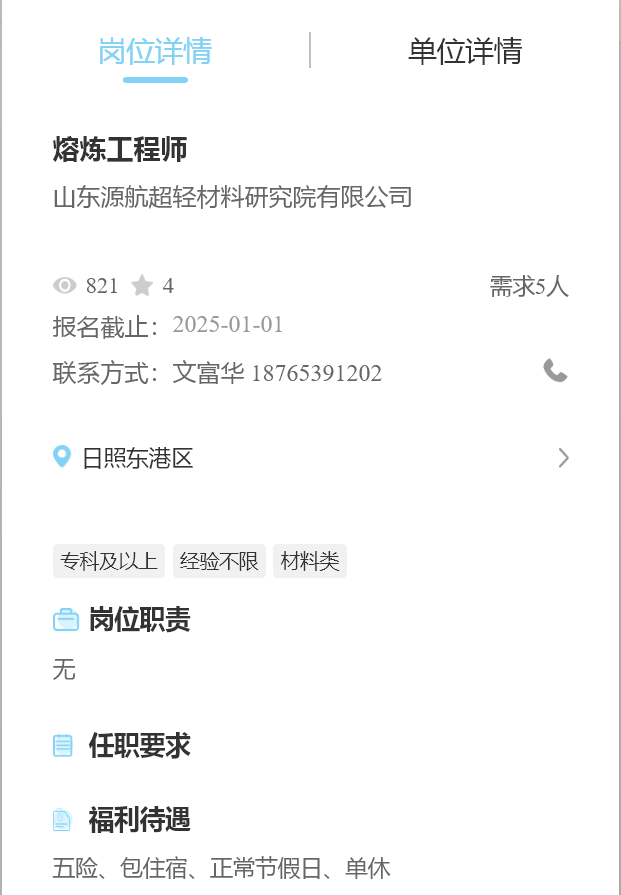
Task: Open the 日照东港区 location row
Action: [x=311, y=458]
